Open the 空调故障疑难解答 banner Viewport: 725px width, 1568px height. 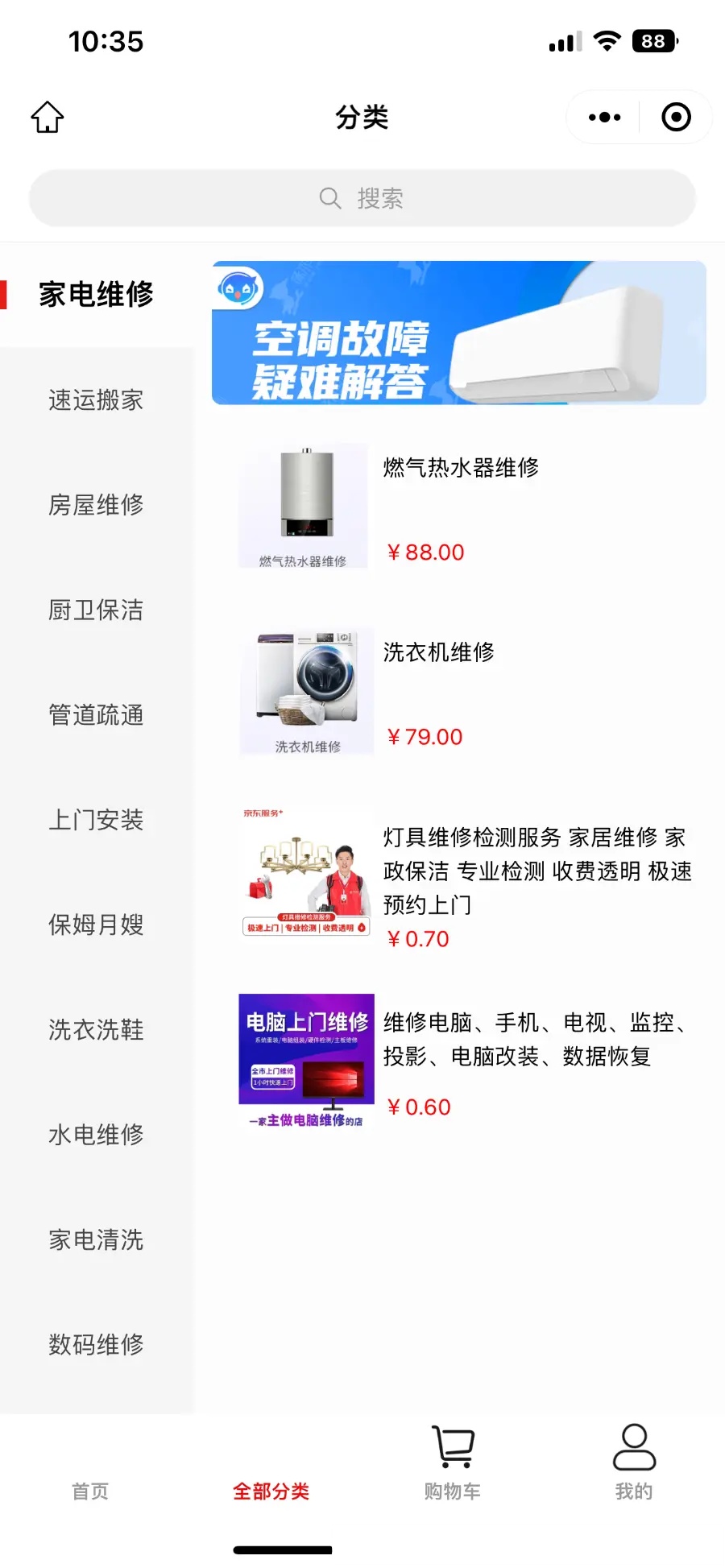coord(458,333)
